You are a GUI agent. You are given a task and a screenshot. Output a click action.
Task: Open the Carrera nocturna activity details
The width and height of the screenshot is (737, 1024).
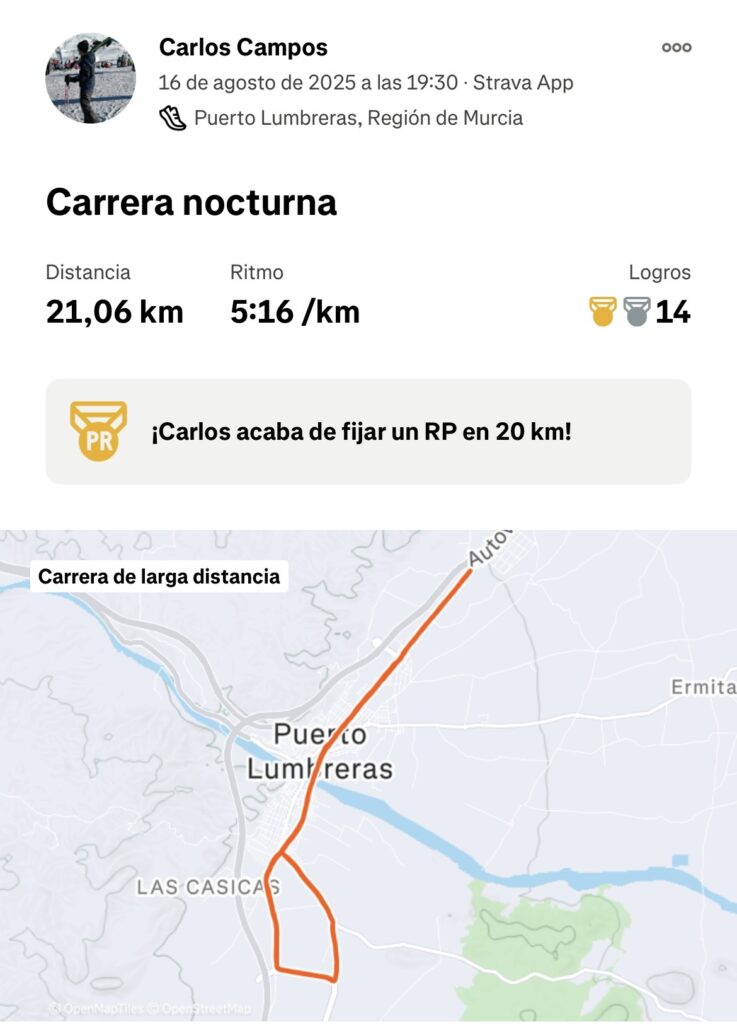pyautogui.click(x=191, y=203)
